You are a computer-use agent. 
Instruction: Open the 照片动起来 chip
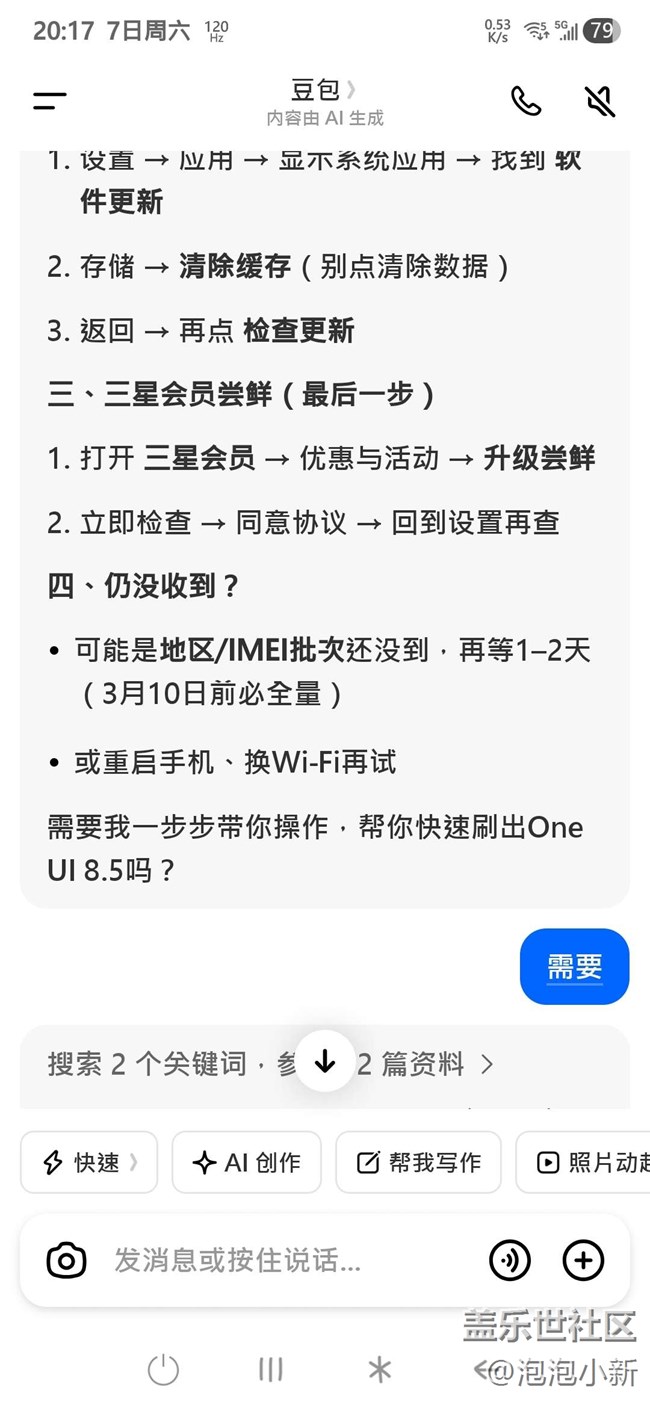pyautogui.click(x=583, y=1162)
